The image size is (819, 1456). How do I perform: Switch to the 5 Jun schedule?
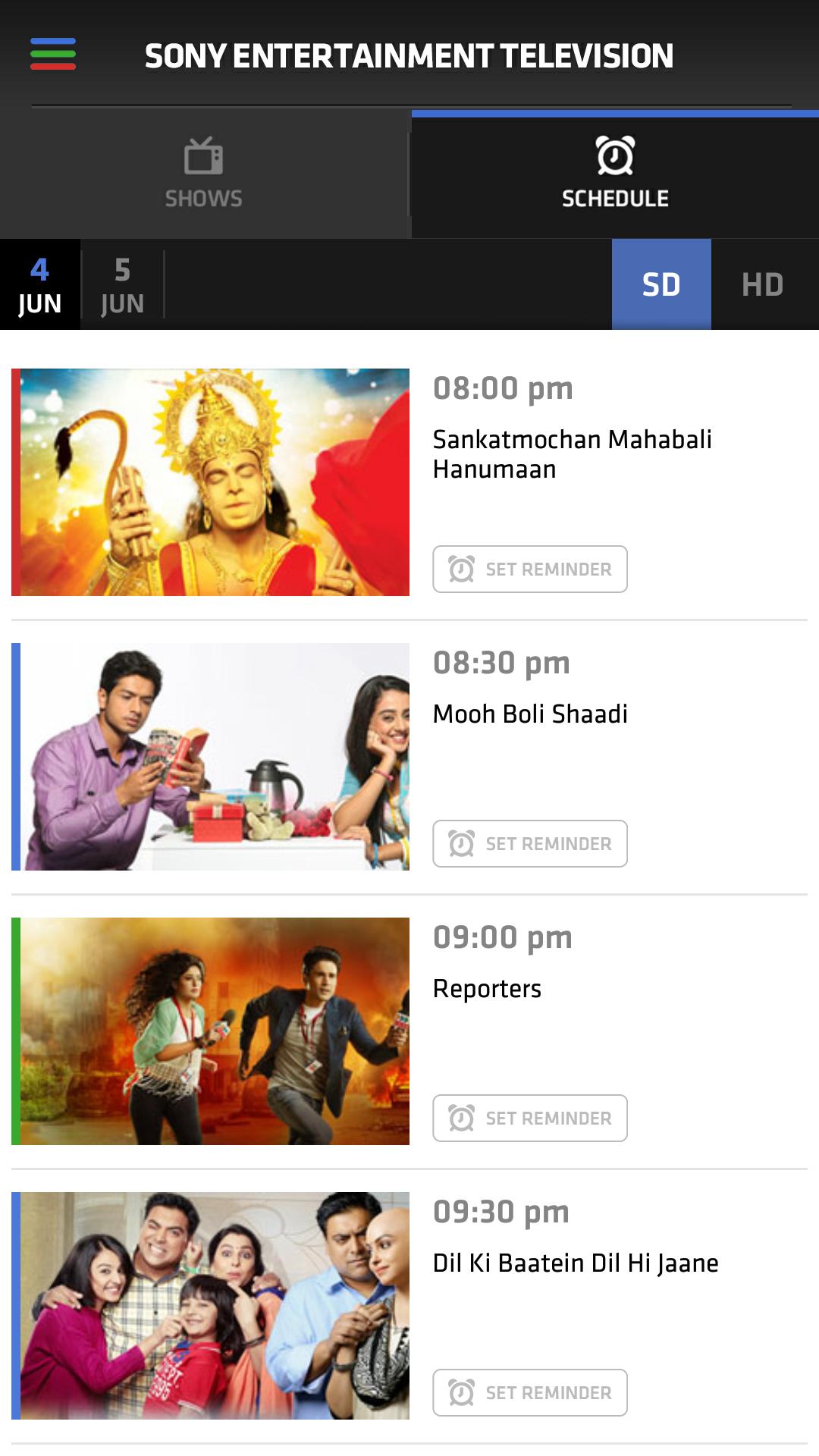[x=122, y=285]
